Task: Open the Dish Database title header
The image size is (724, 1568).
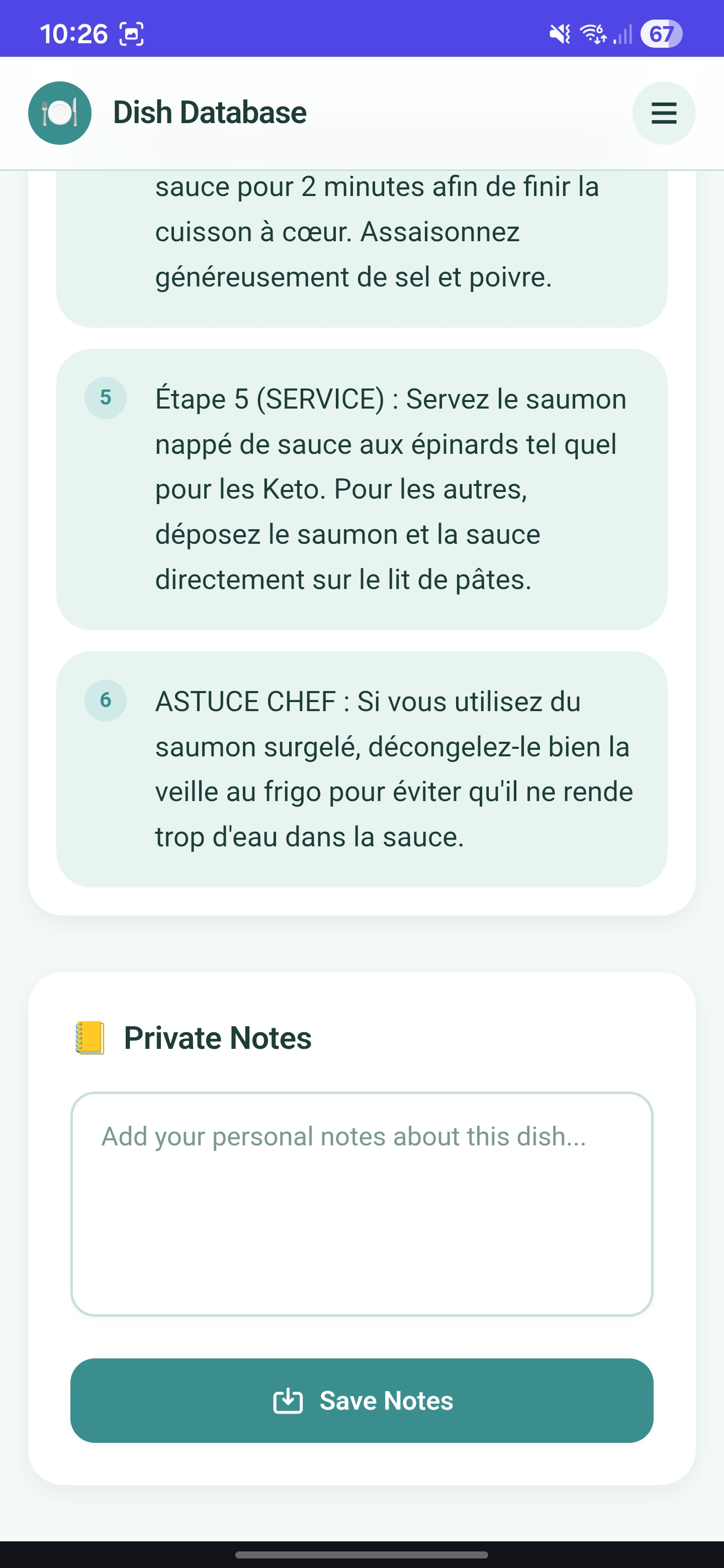Action: point(210,112)
